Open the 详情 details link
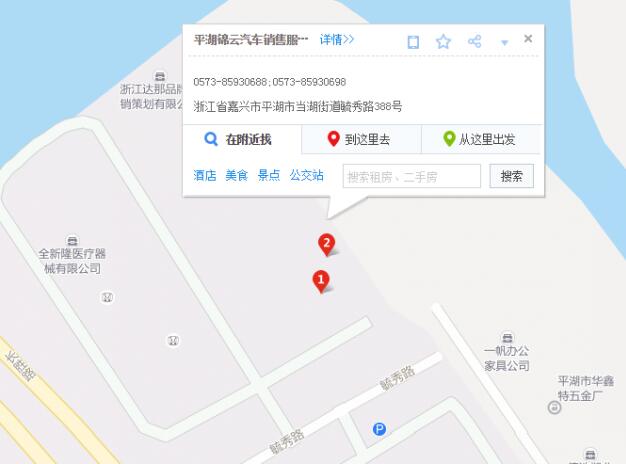The height and width of the screenshot is (464, 626). coord(337,40)
